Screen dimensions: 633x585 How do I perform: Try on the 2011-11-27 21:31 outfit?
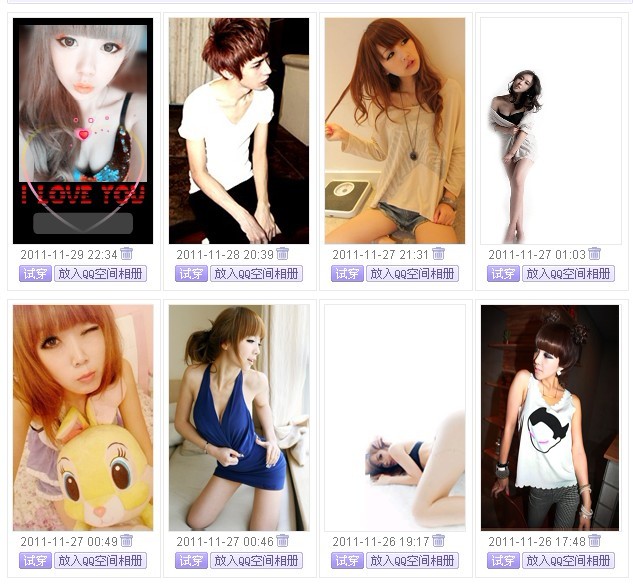(x=347, y=273)
